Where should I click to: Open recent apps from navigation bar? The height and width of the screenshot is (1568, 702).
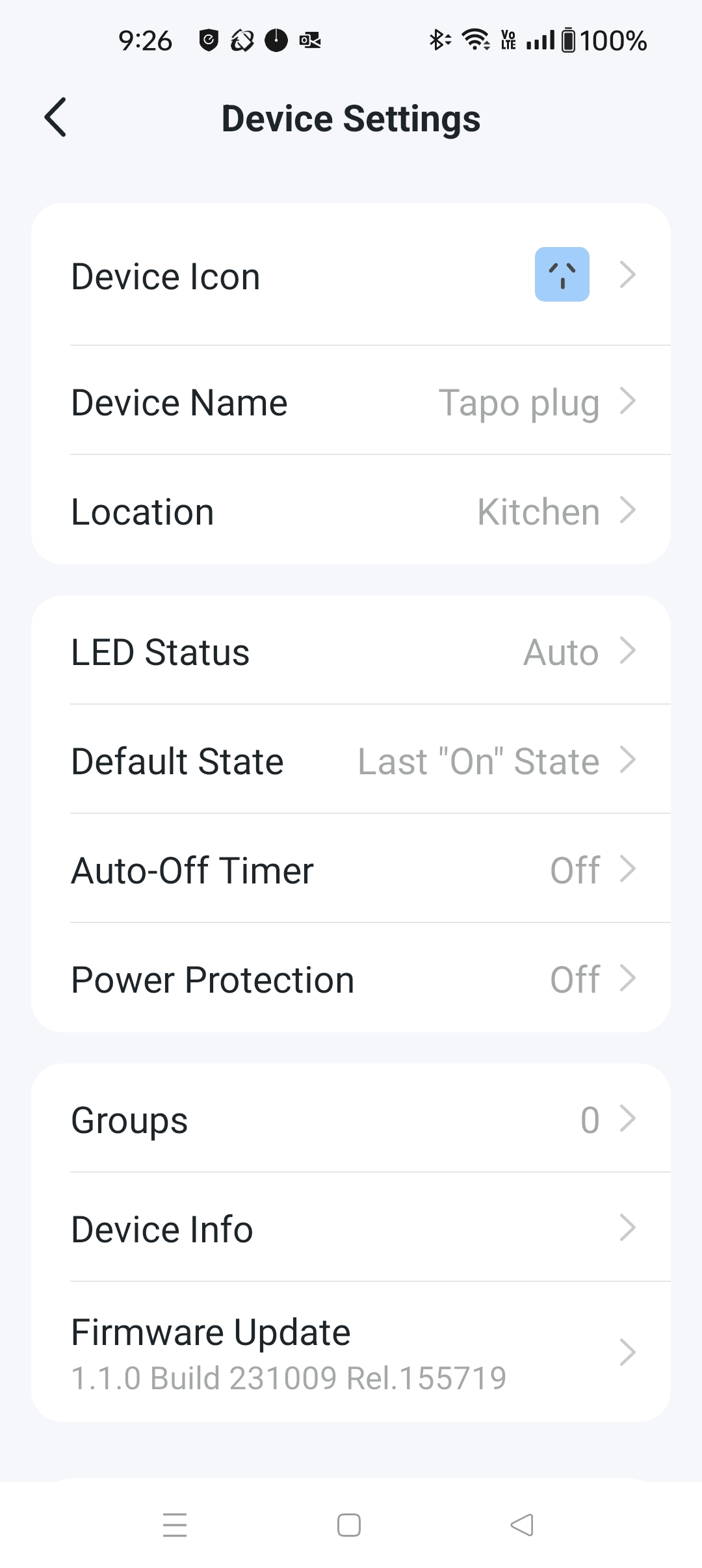point(175,1525)
